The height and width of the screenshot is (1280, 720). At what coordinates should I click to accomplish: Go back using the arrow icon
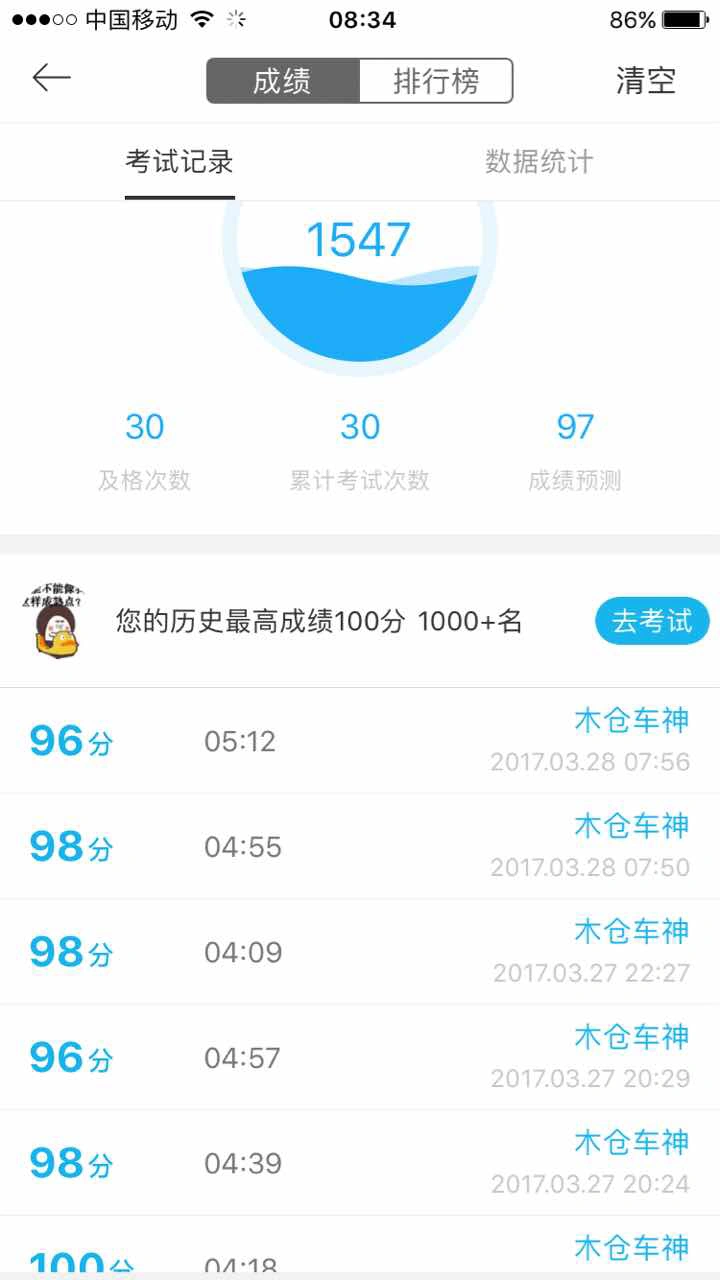[x=52, y=79]
